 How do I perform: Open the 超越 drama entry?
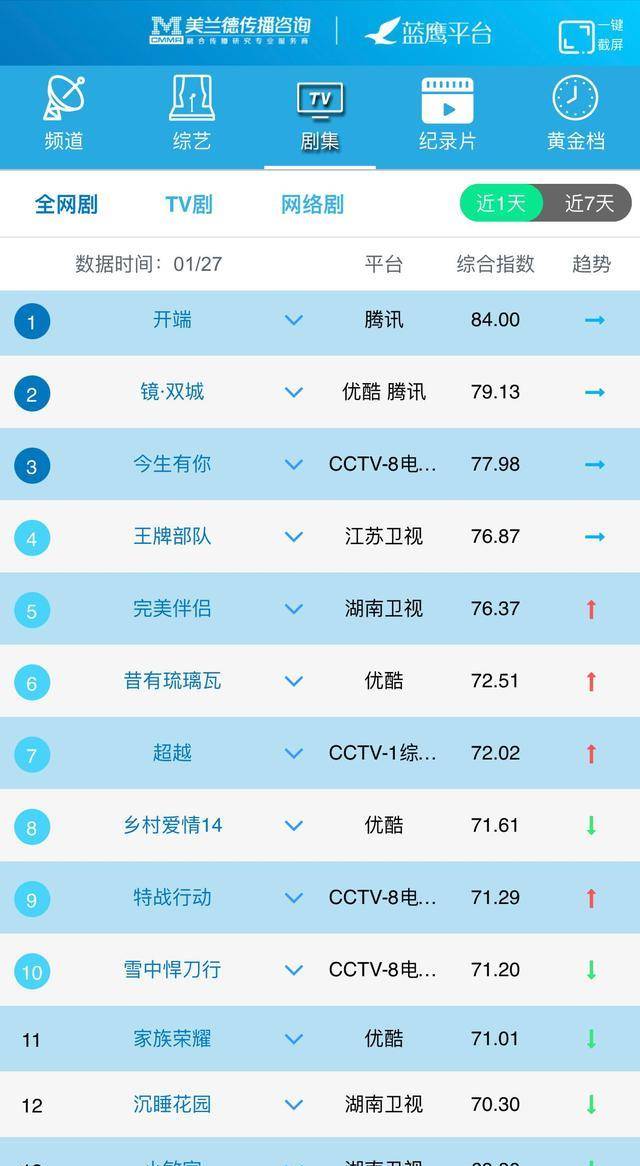pos(172,753)
